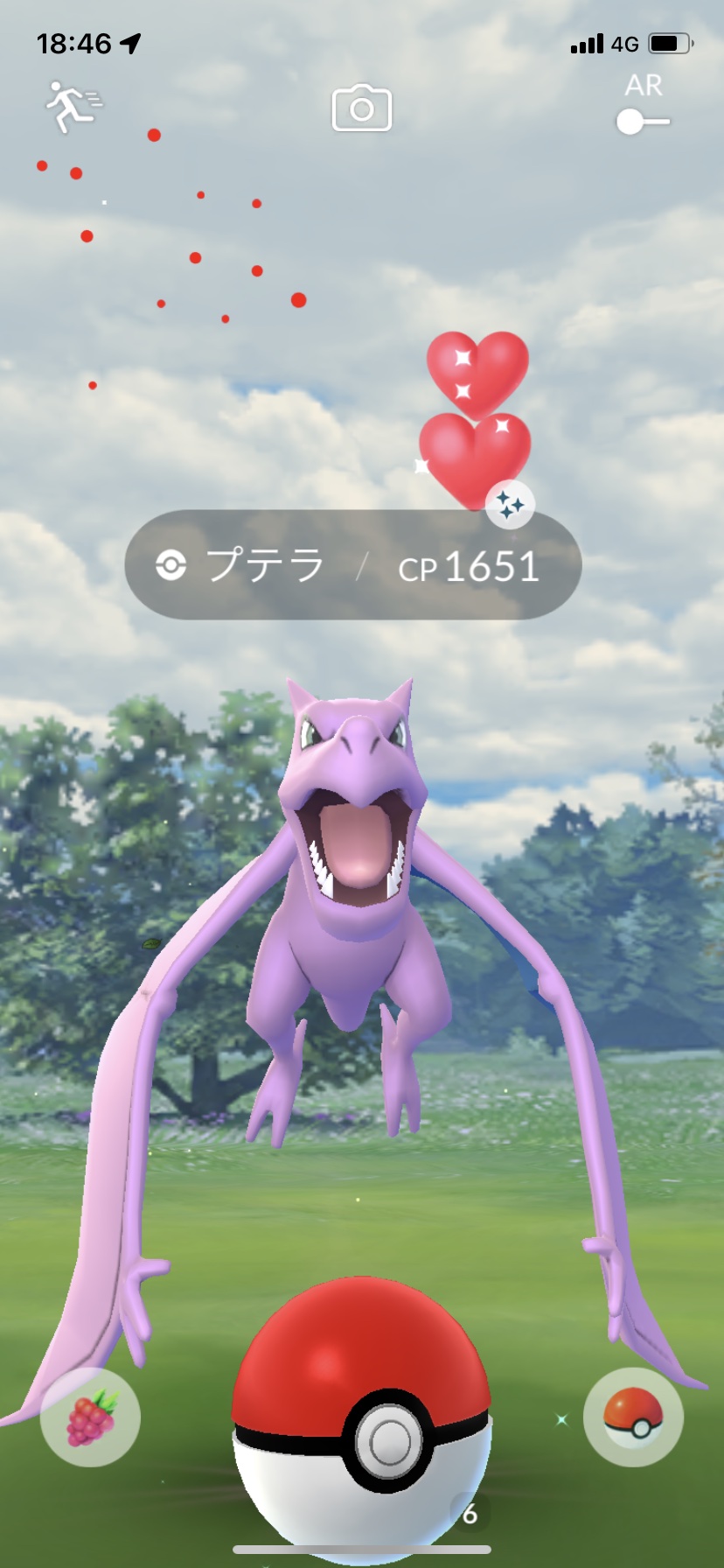Open the camera to take a snapshot
This screenshot has width=724, height=1568.
[x=362, y=108]
